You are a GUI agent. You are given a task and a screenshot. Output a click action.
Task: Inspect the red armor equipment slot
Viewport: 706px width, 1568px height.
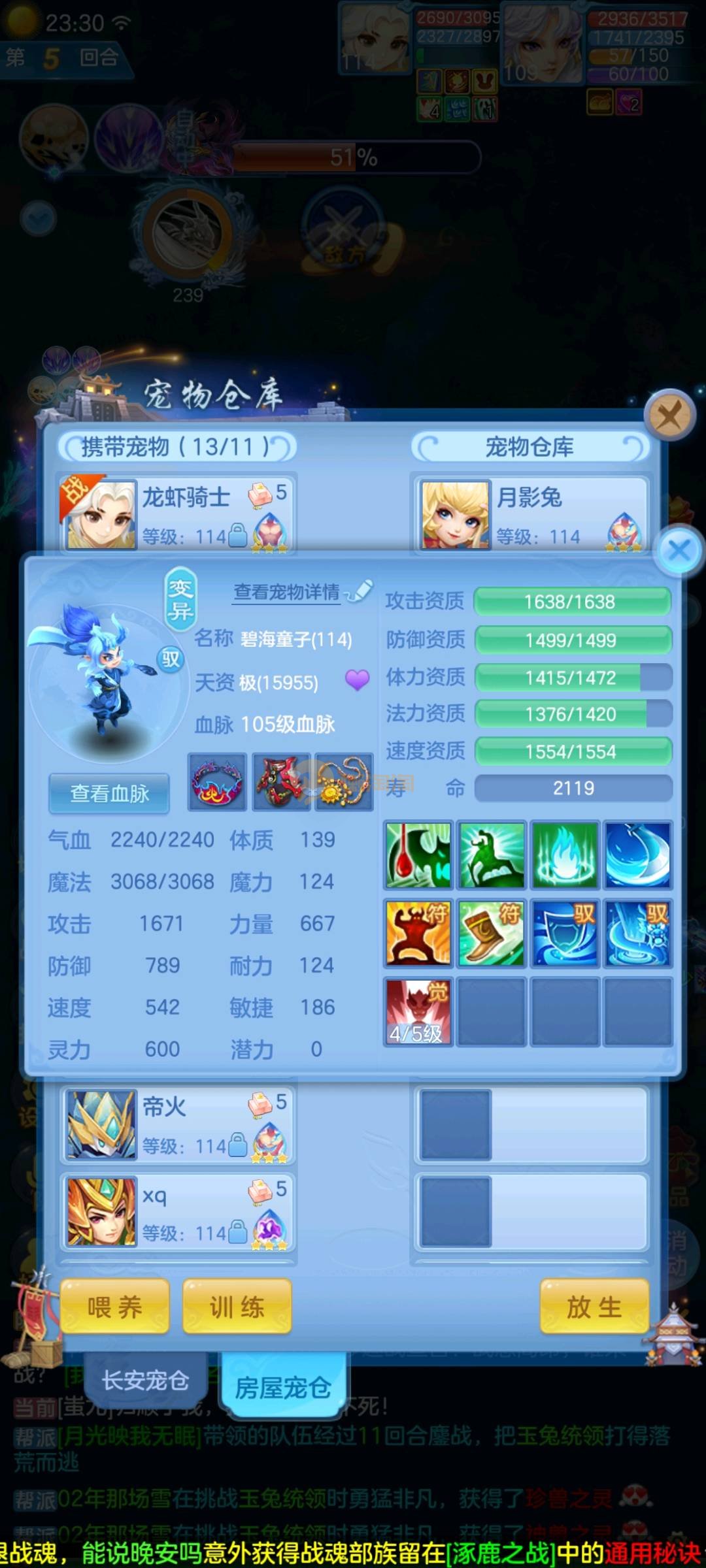(x=281, y=782)
